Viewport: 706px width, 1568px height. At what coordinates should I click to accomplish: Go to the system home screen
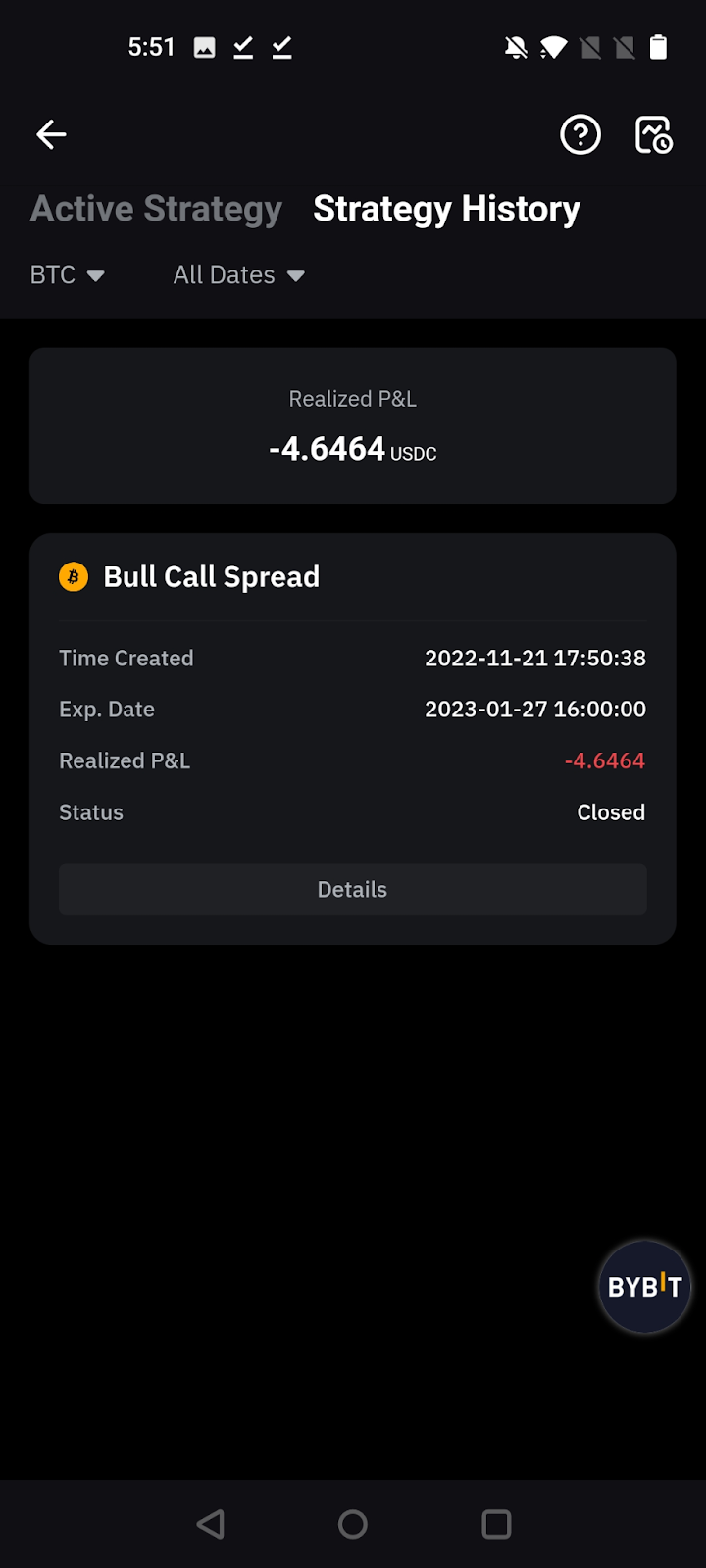click(353, 1524)
